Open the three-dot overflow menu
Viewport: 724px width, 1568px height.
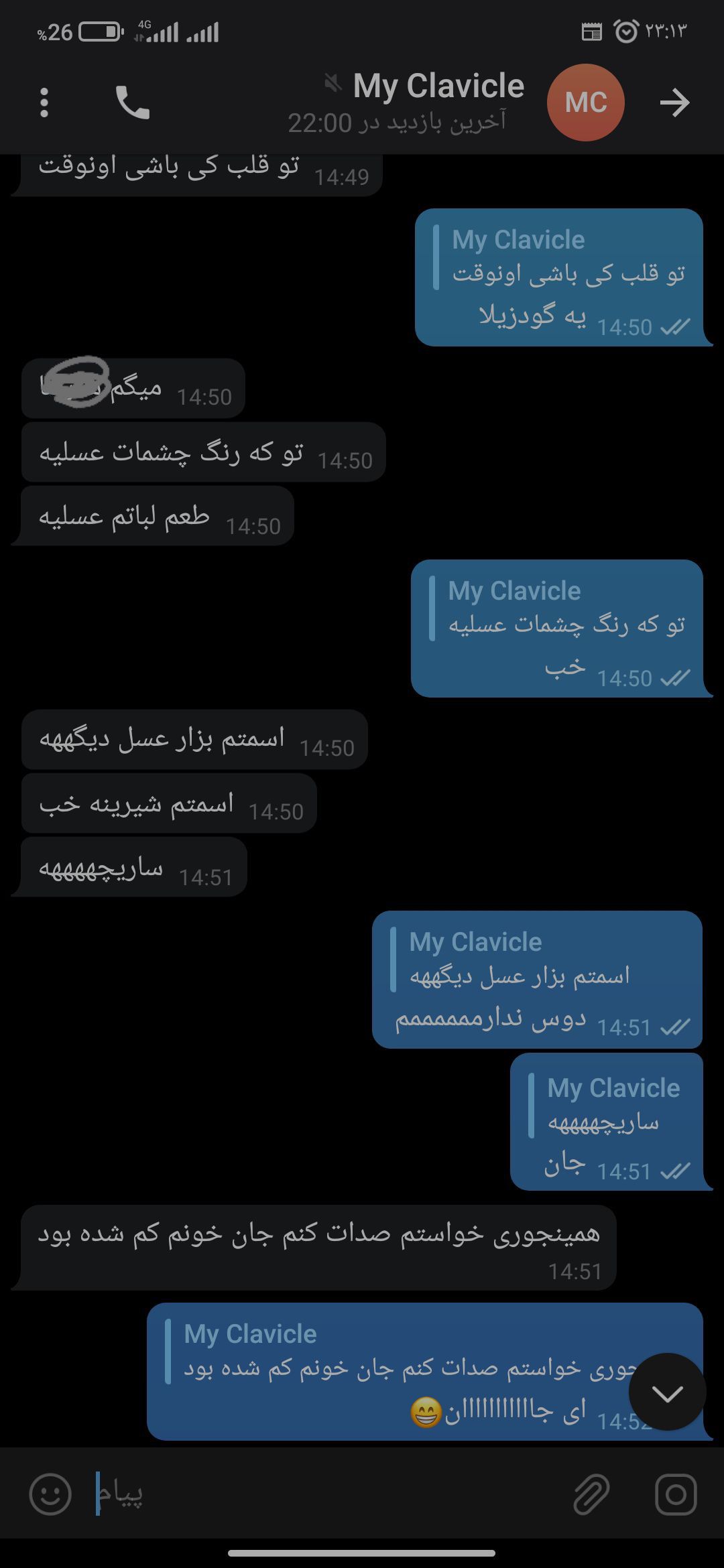pyautogui.click(x=44, y=103)
